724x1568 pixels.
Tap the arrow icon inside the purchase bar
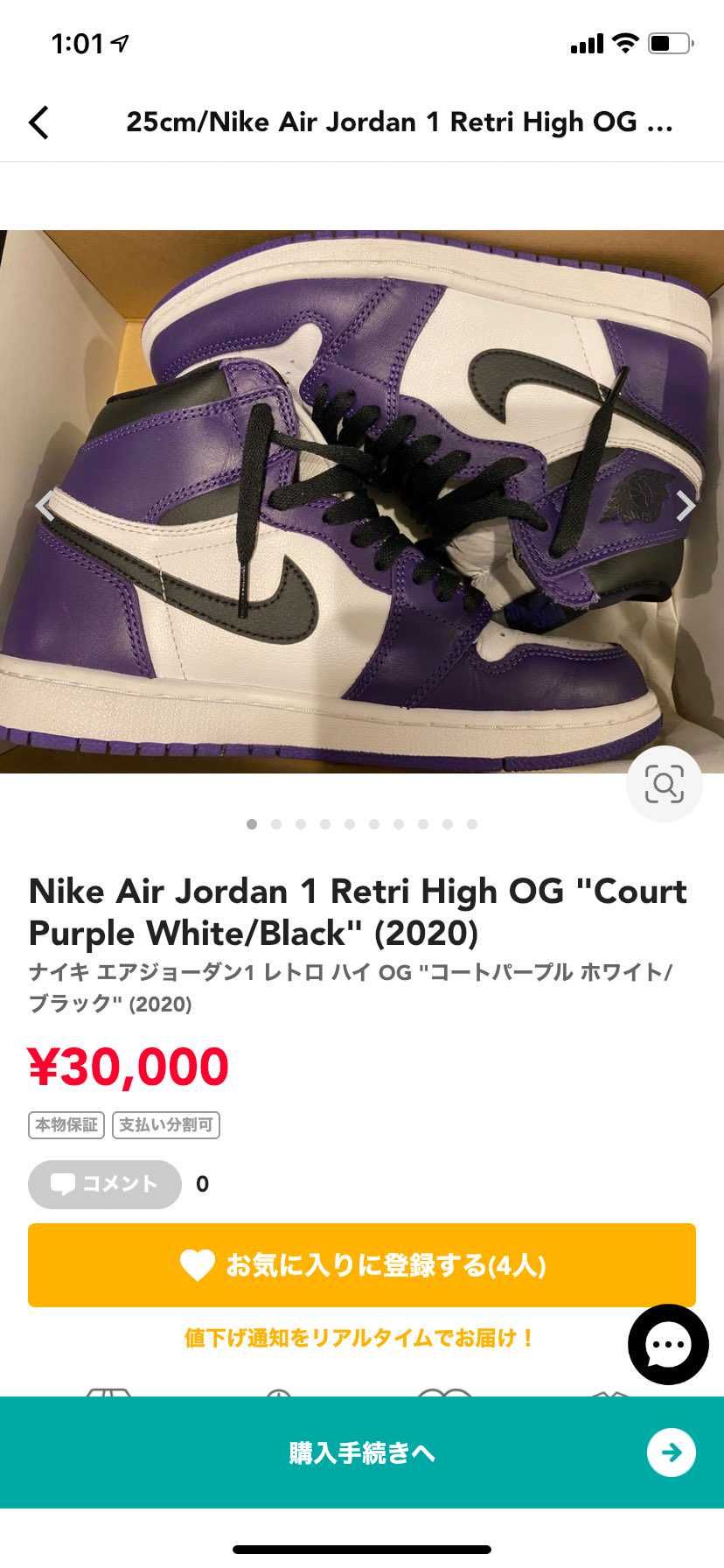point(670,1452)
